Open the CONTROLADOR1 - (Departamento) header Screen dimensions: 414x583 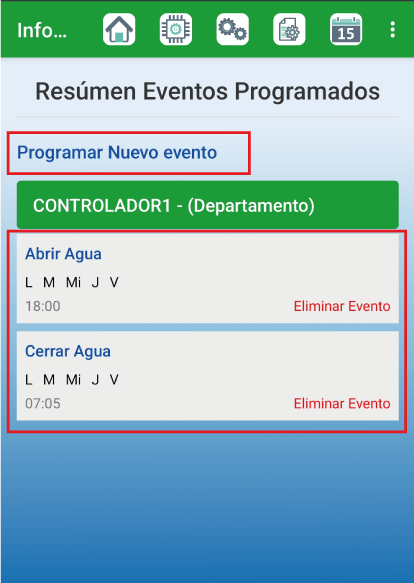tap(208, 205)
